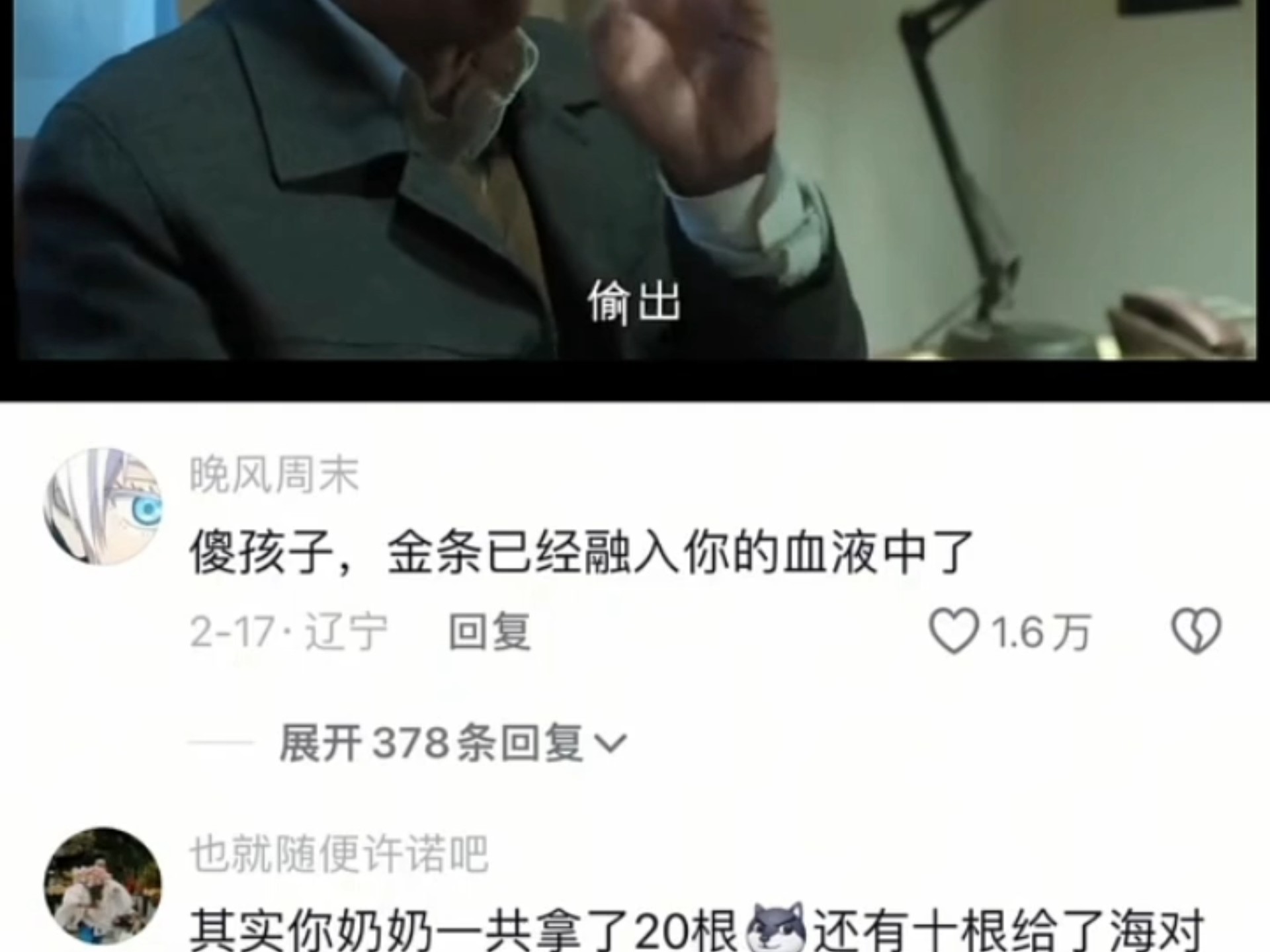This screenshot has height=952, width=1270.
Task: View username 也就随便许诺吧's profile
Action: pyautogui.click(x=338, y=854)
